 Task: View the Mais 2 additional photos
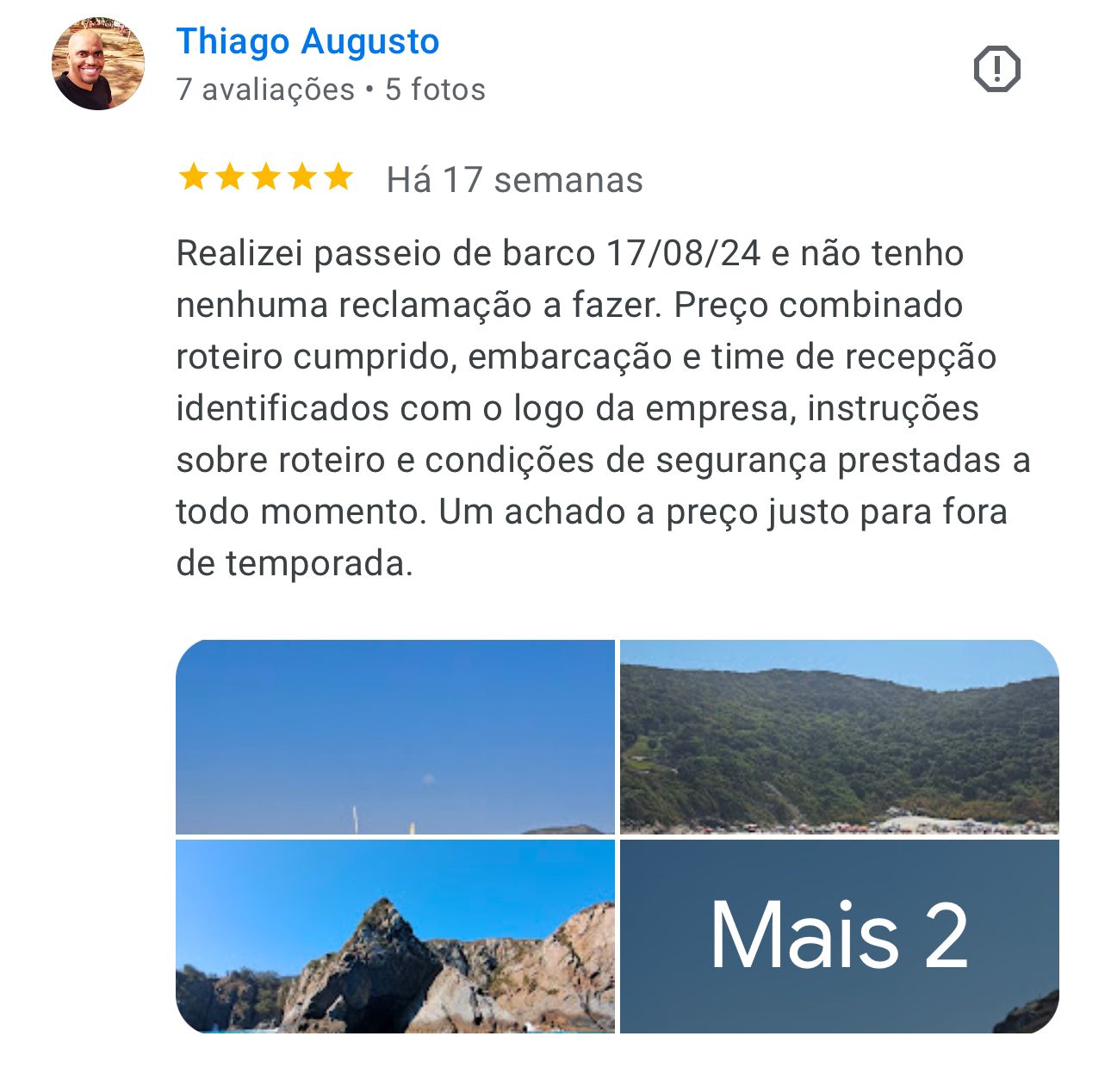tap(839, 936)
